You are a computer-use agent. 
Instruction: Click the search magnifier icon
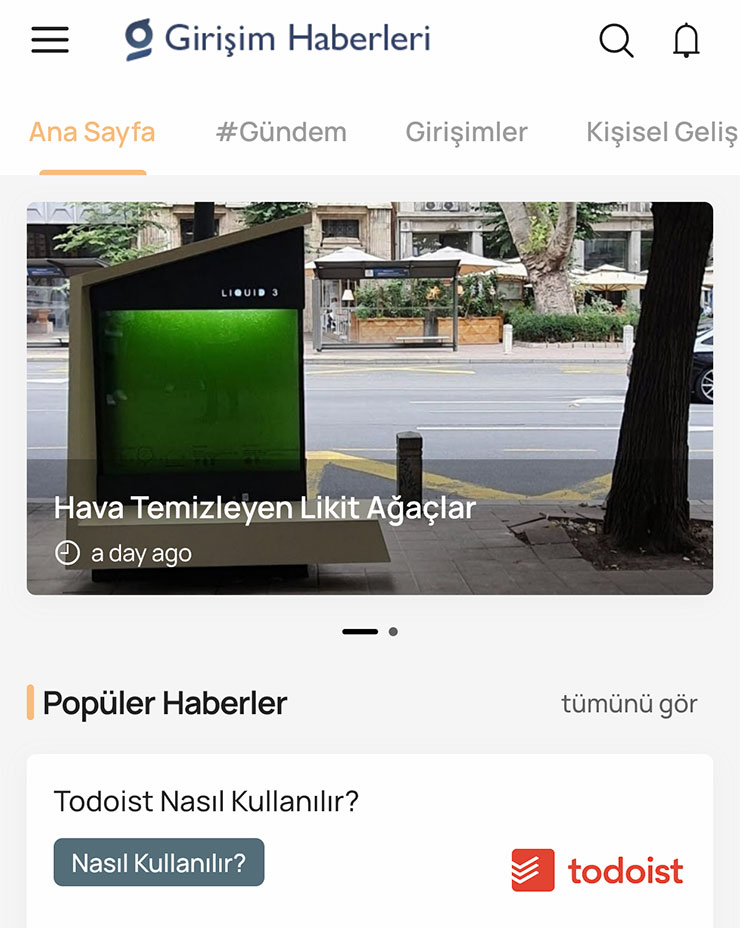pyautogui.click(x=616, y=41)
